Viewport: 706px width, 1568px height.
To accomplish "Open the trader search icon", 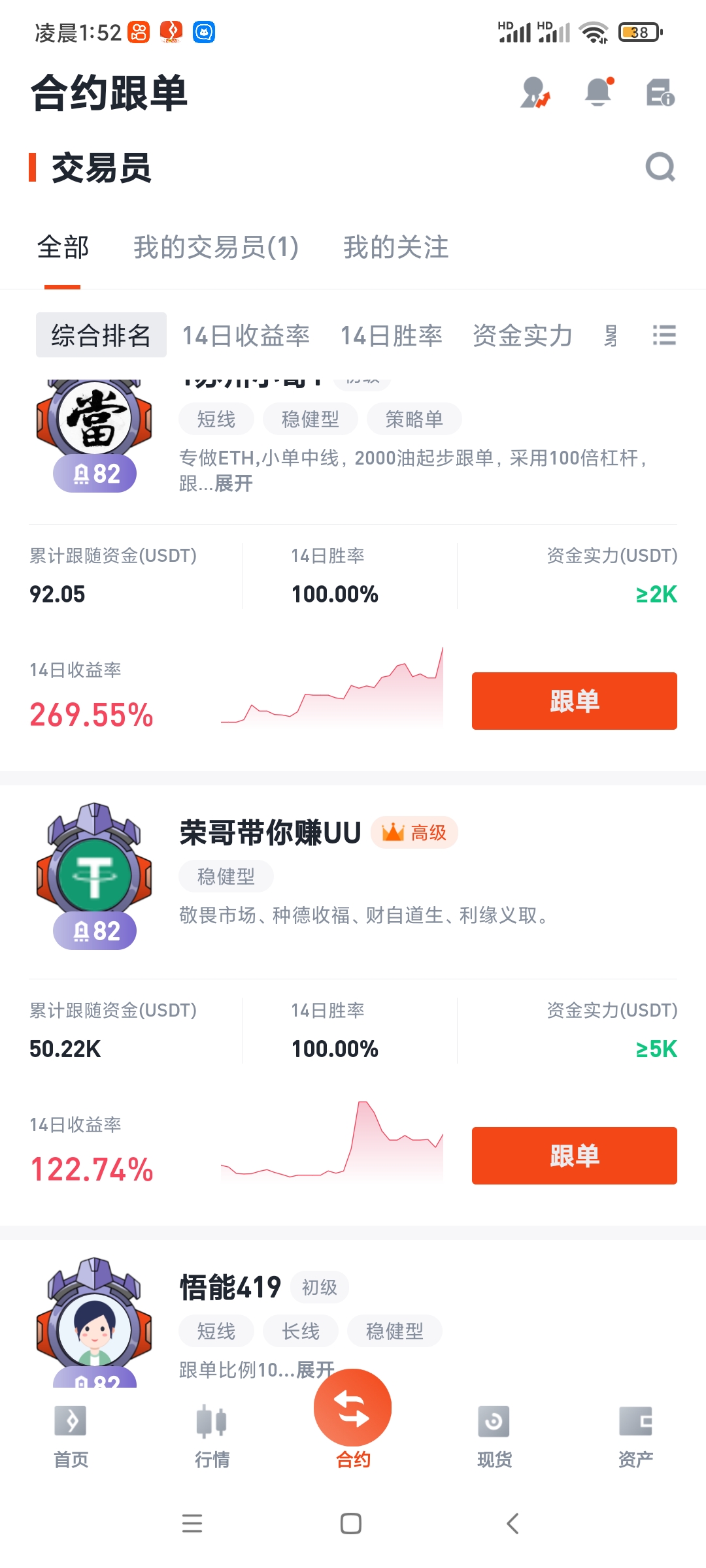I will click(x=660, y=167).
